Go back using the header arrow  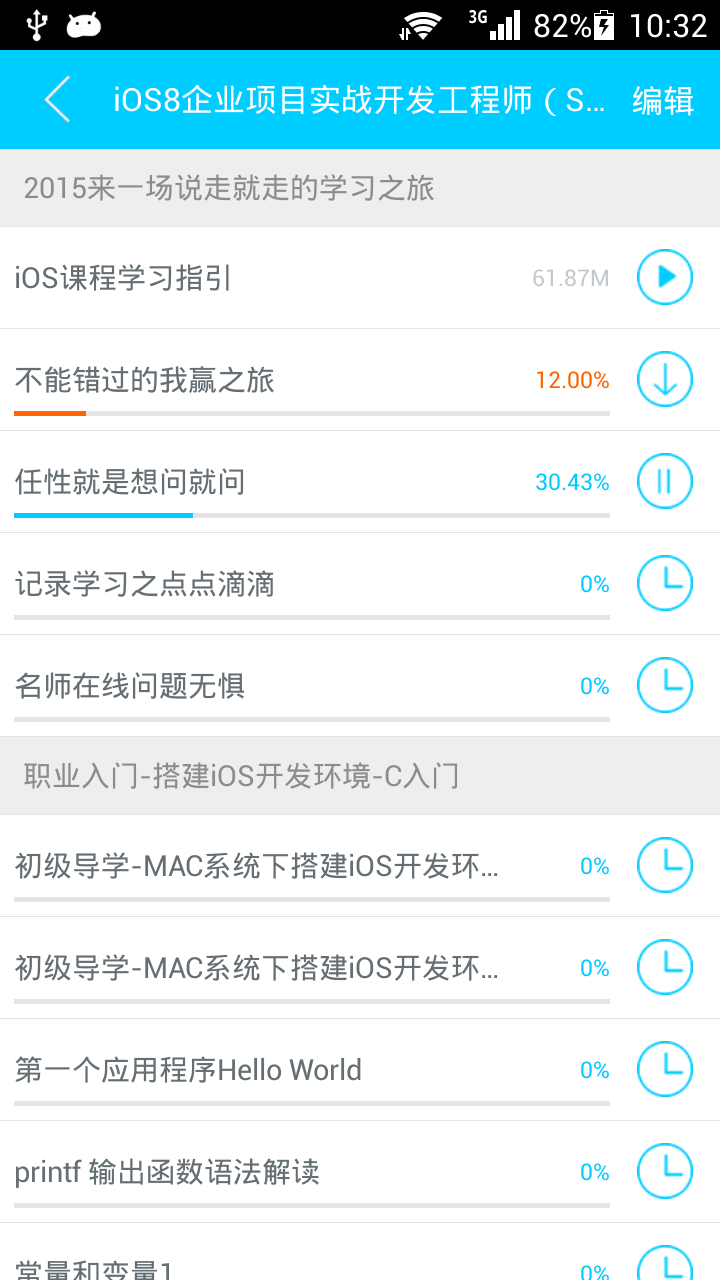(58, 100)
